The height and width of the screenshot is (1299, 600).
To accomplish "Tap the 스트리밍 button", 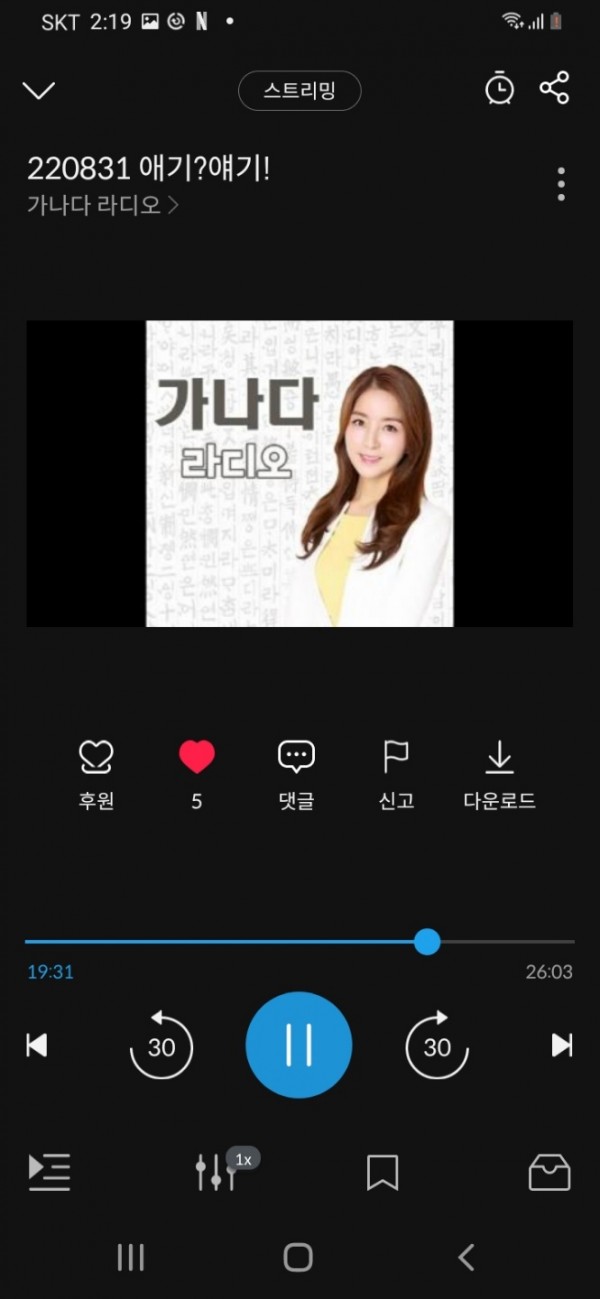I will 299,91.
